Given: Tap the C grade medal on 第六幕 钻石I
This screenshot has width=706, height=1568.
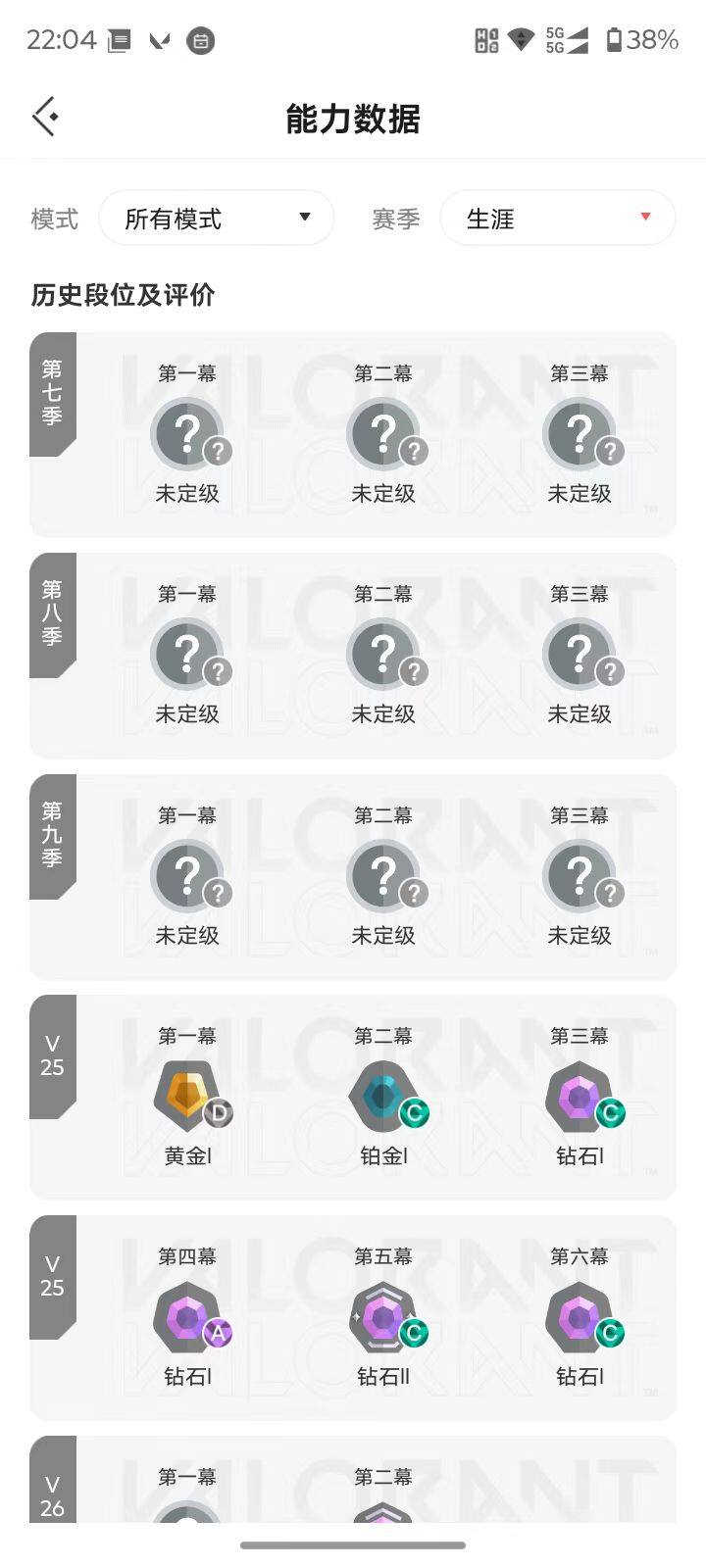Looking at the screenshot, I should 610,1333.
